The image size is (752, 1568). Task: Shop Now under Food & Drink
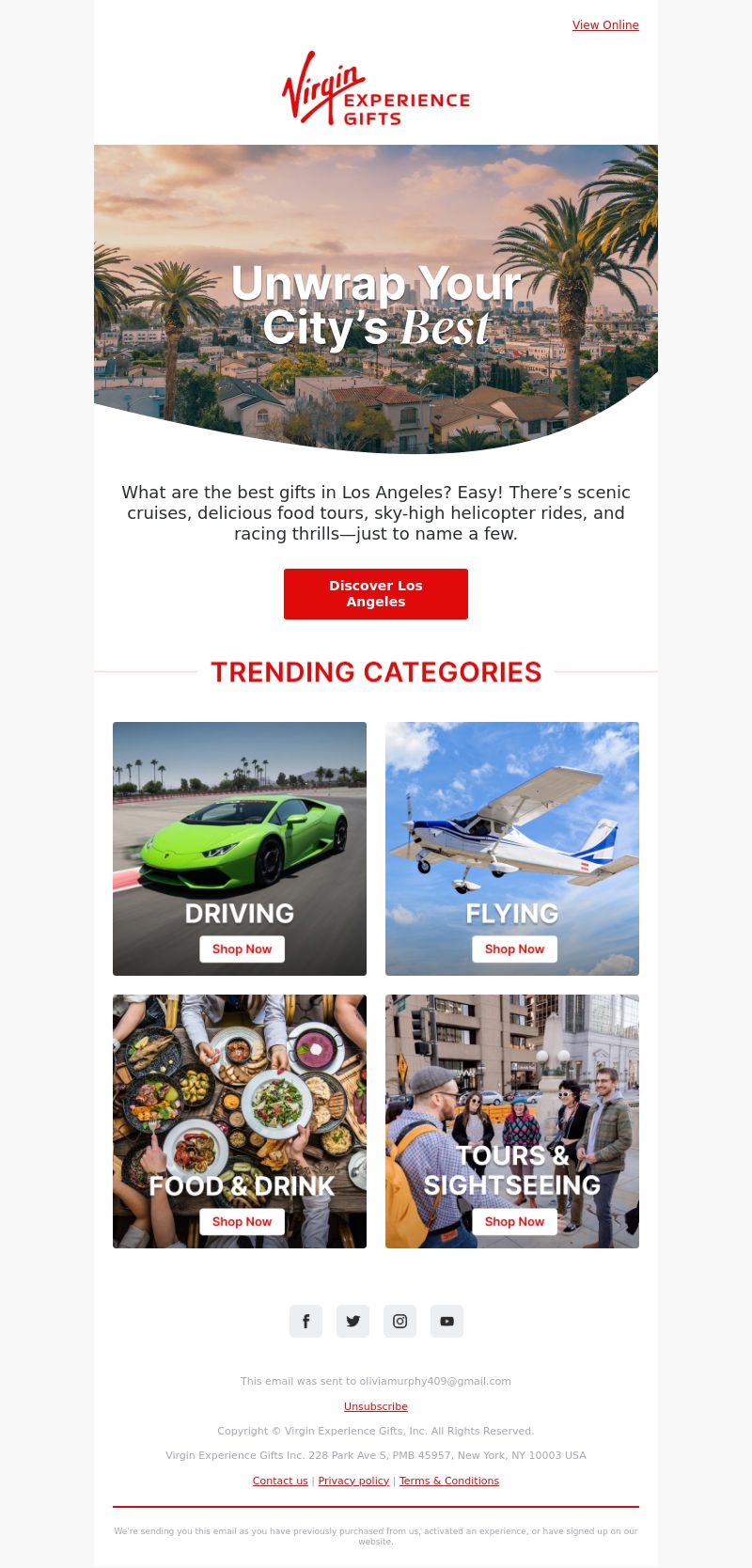point(242,1222)
